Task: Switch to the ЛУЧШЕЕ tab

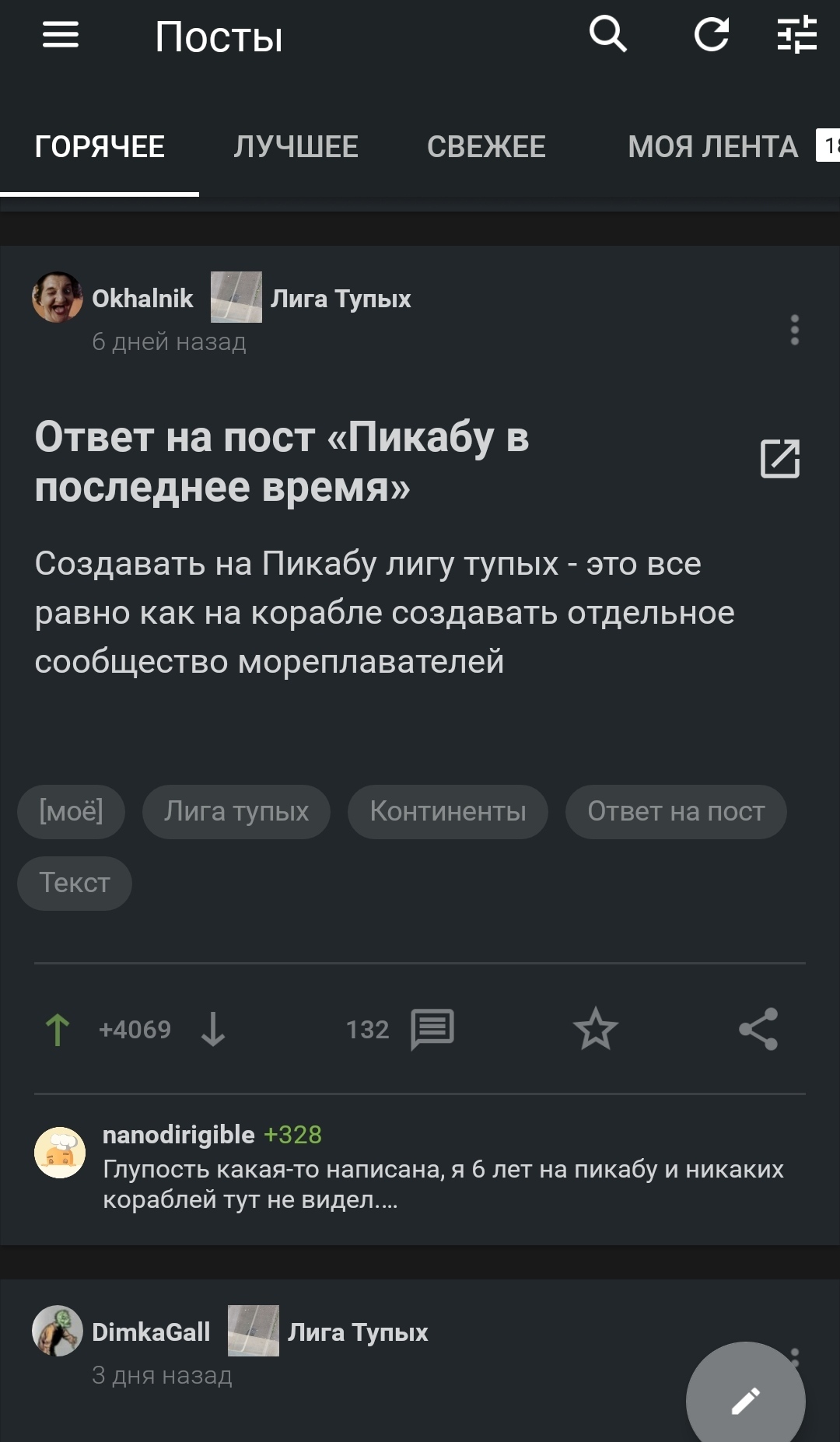Action: [296, 146]
